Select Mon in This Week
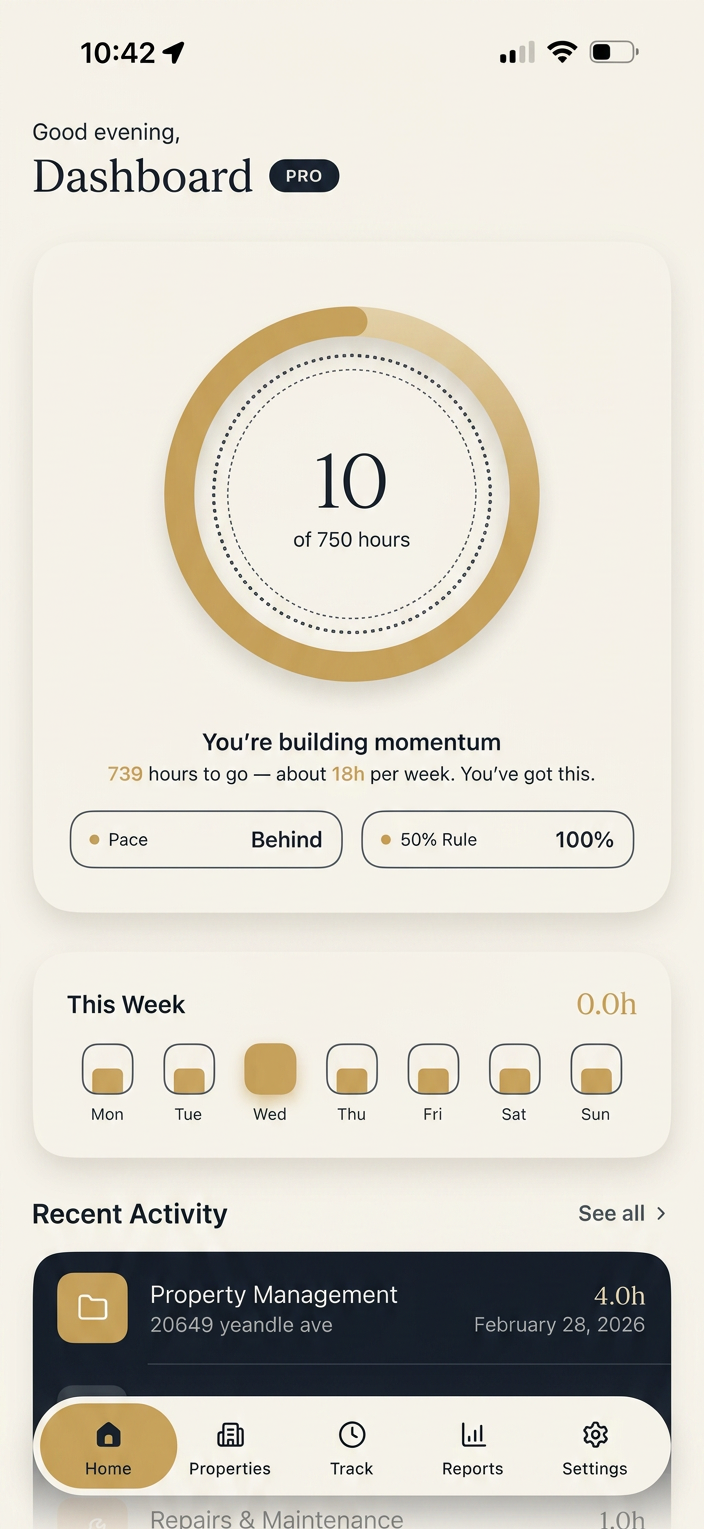This screenshot has height=1529, width=704. tap(107, 1082)
